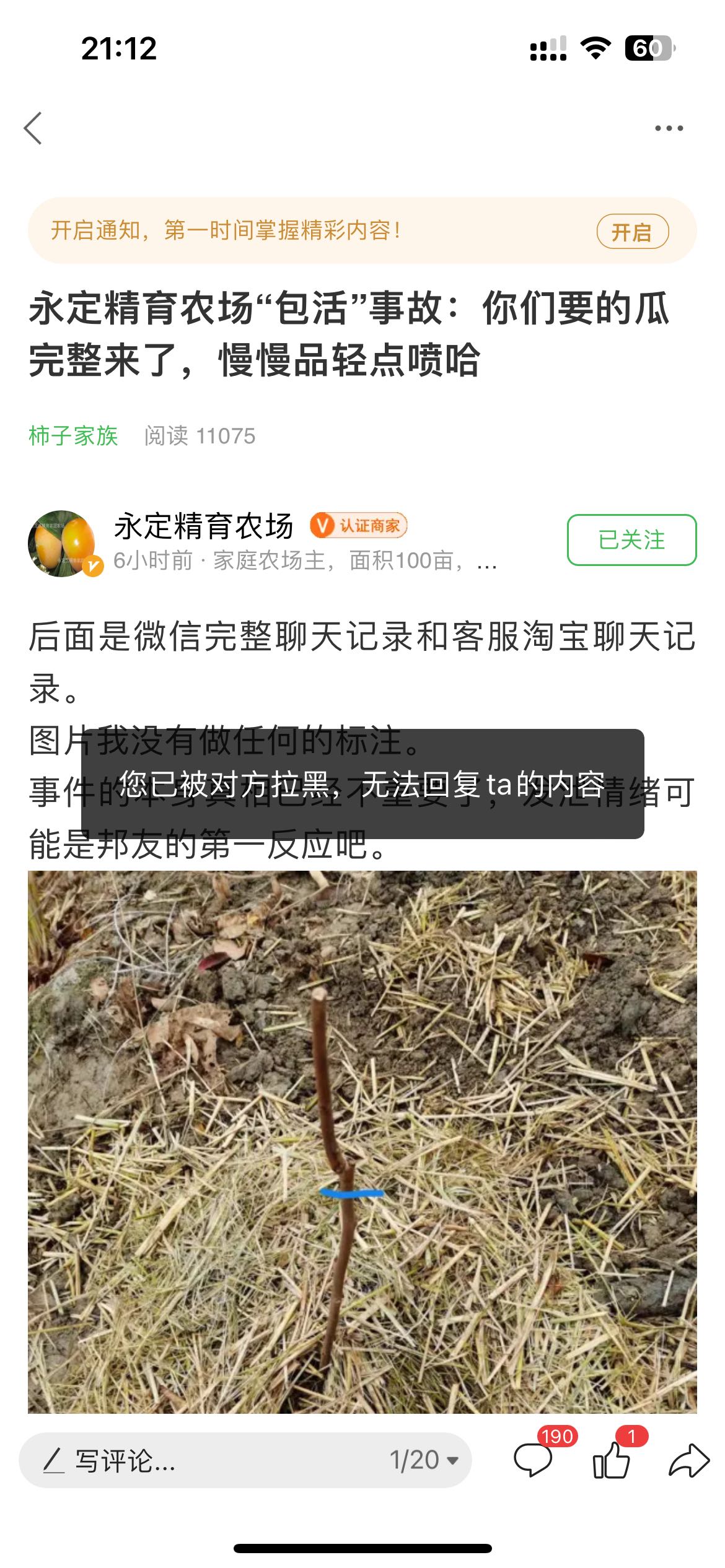Viewport: 725px width, 1568px height.
Task: Open 永定精育农场's profile avatar
Action: click(x=63, y=543)
